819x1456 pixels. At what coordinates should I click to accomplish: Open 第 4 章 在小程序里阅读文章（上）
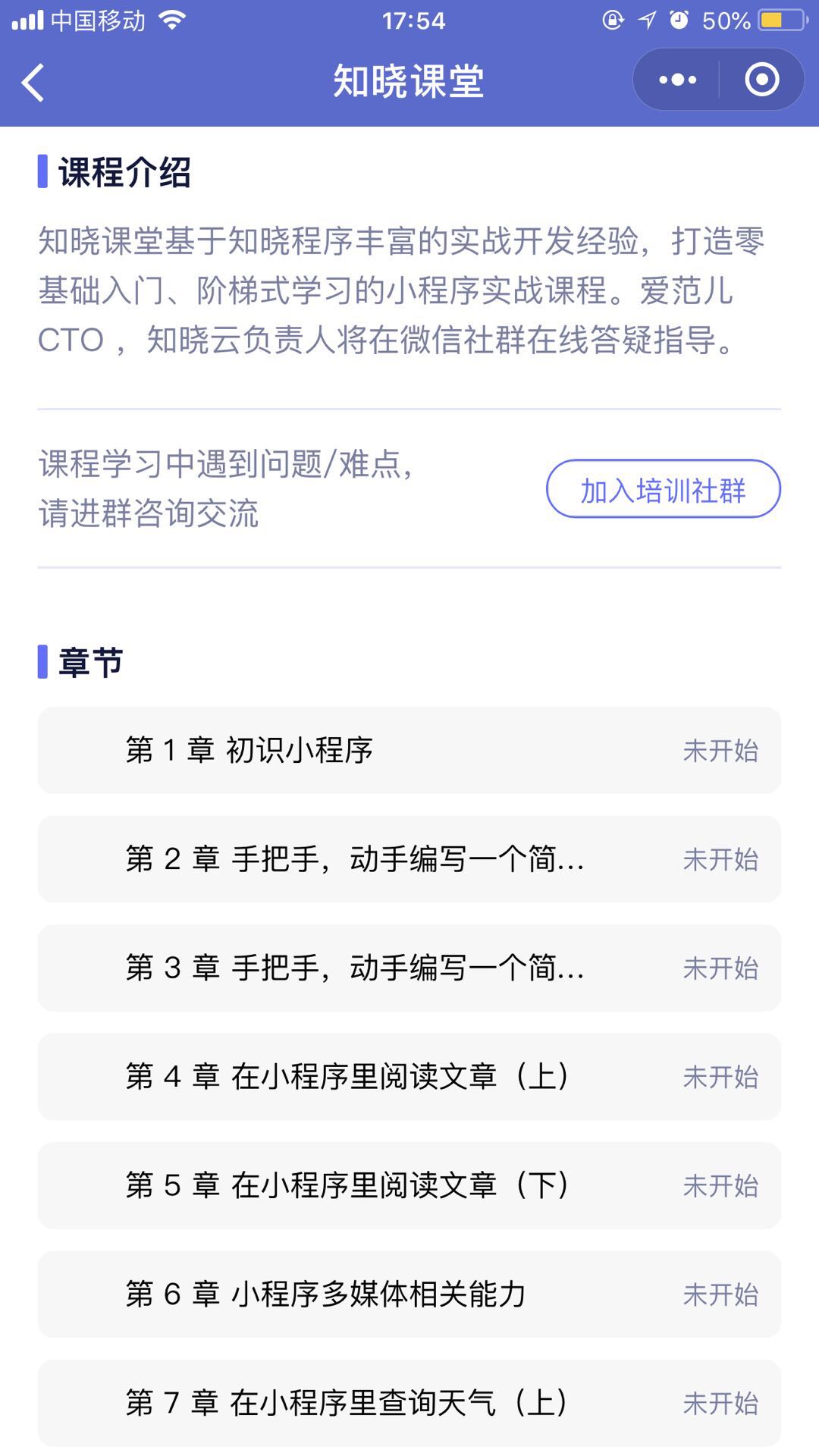click(x=409, y=1077)
